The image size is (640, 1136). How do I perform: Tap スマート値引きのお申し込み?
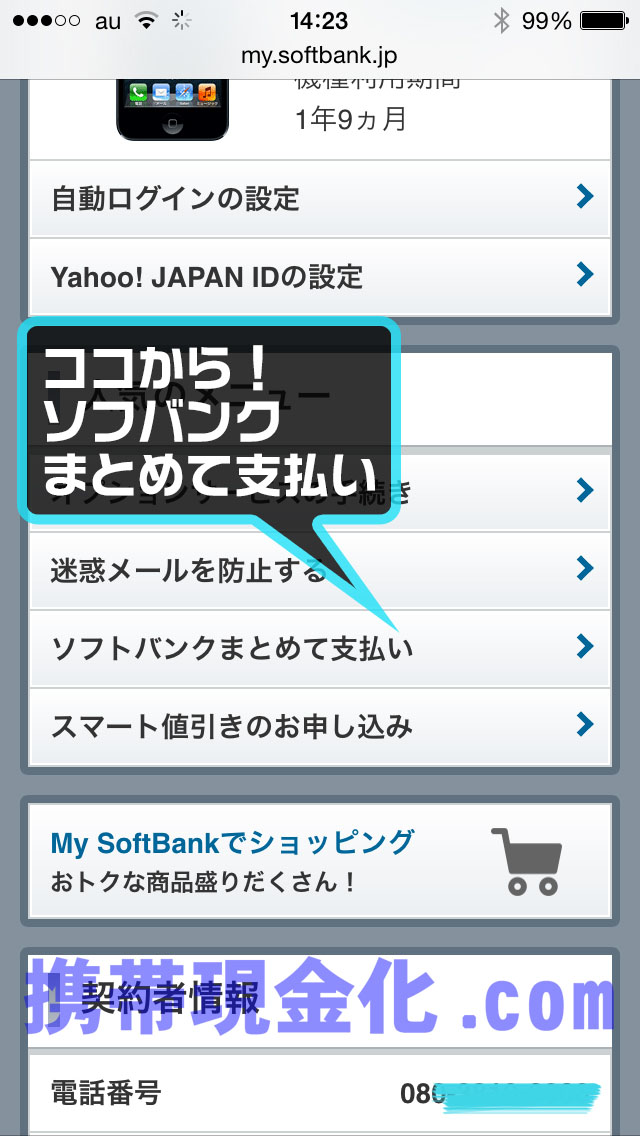tap(320, 726)
